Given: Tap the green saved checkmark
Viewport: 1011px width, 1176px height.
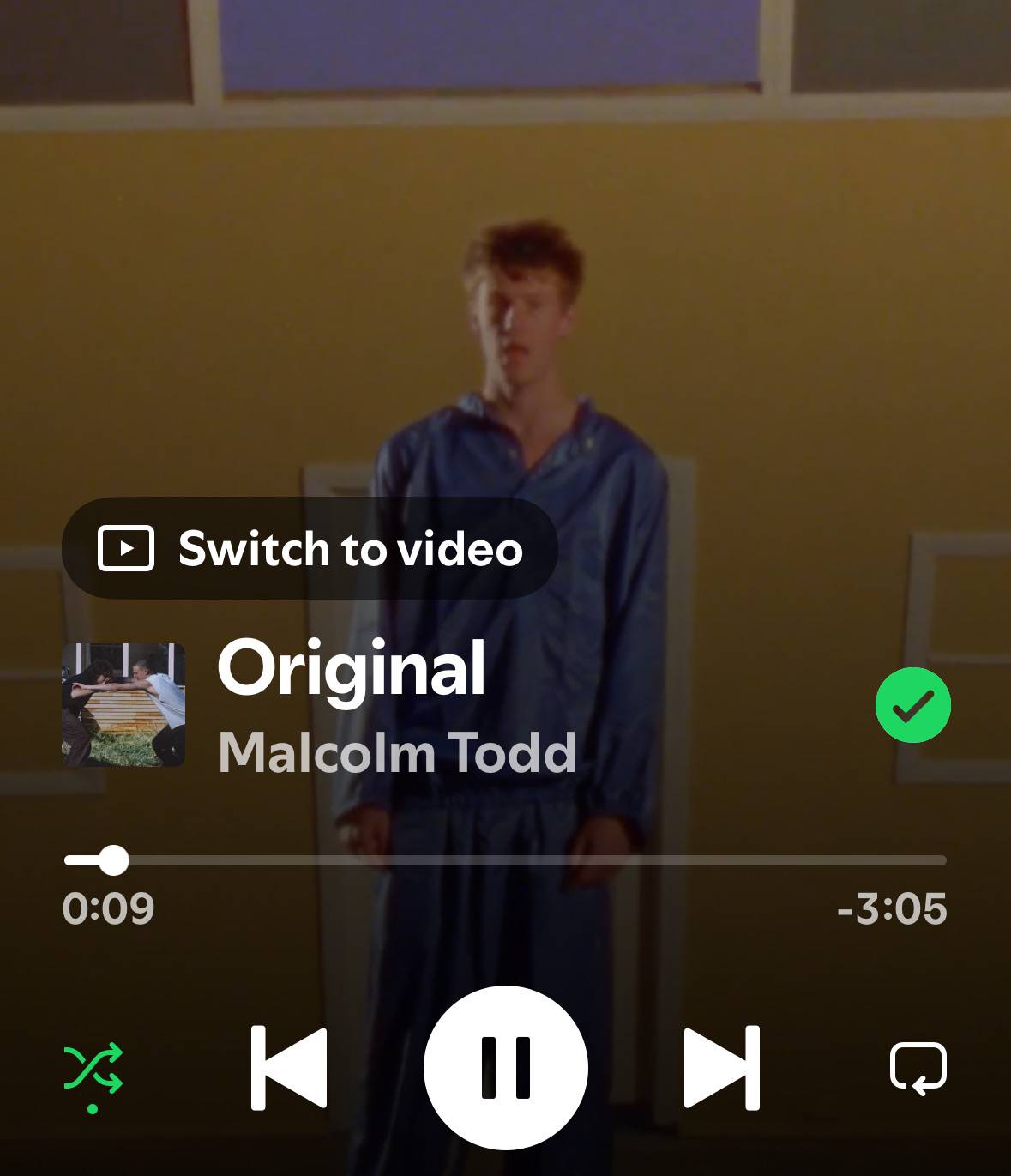Looking at the screenshot, I should pos(913,705).
